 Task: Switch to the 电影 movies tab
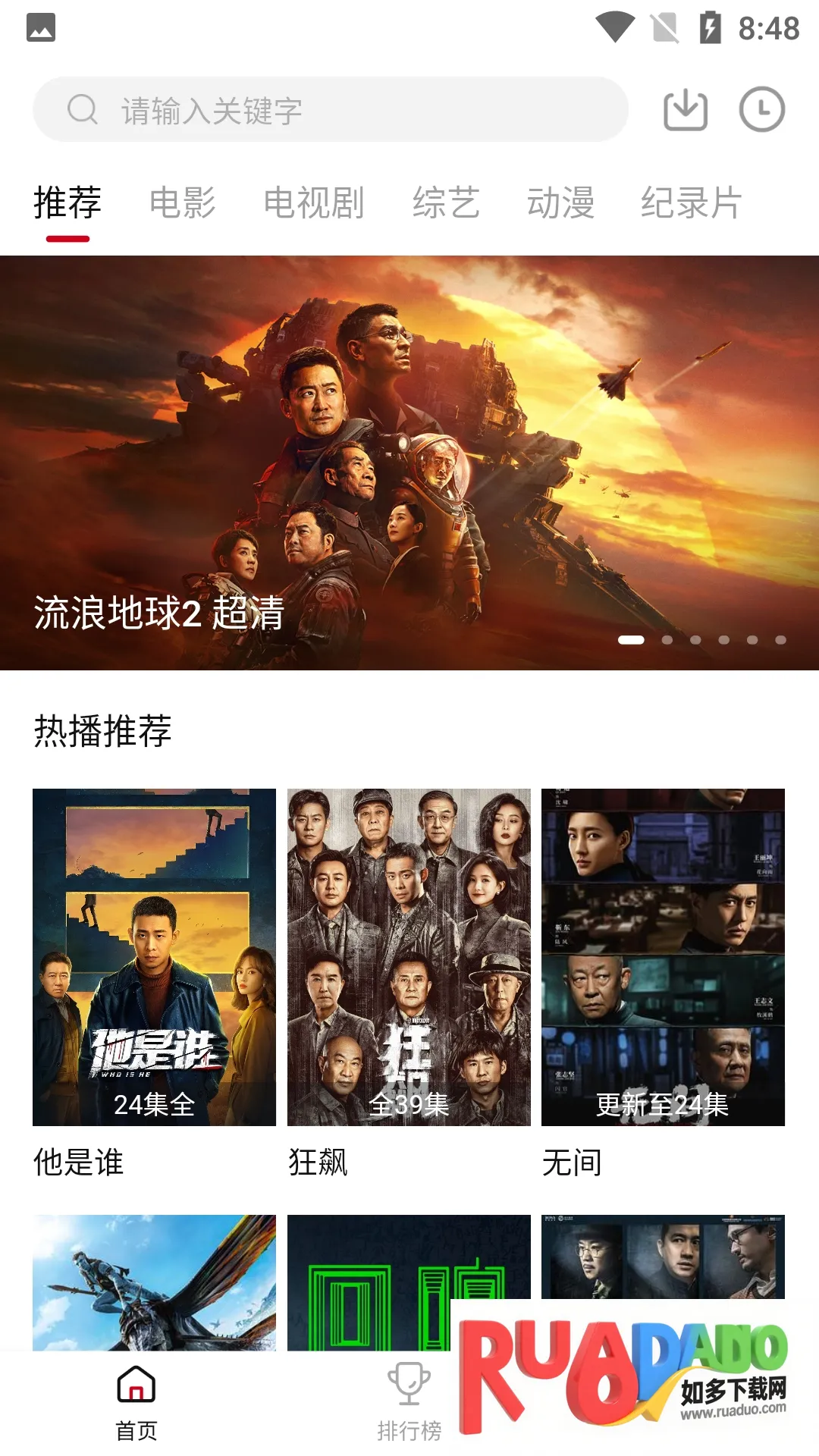(x=184, y=203)
